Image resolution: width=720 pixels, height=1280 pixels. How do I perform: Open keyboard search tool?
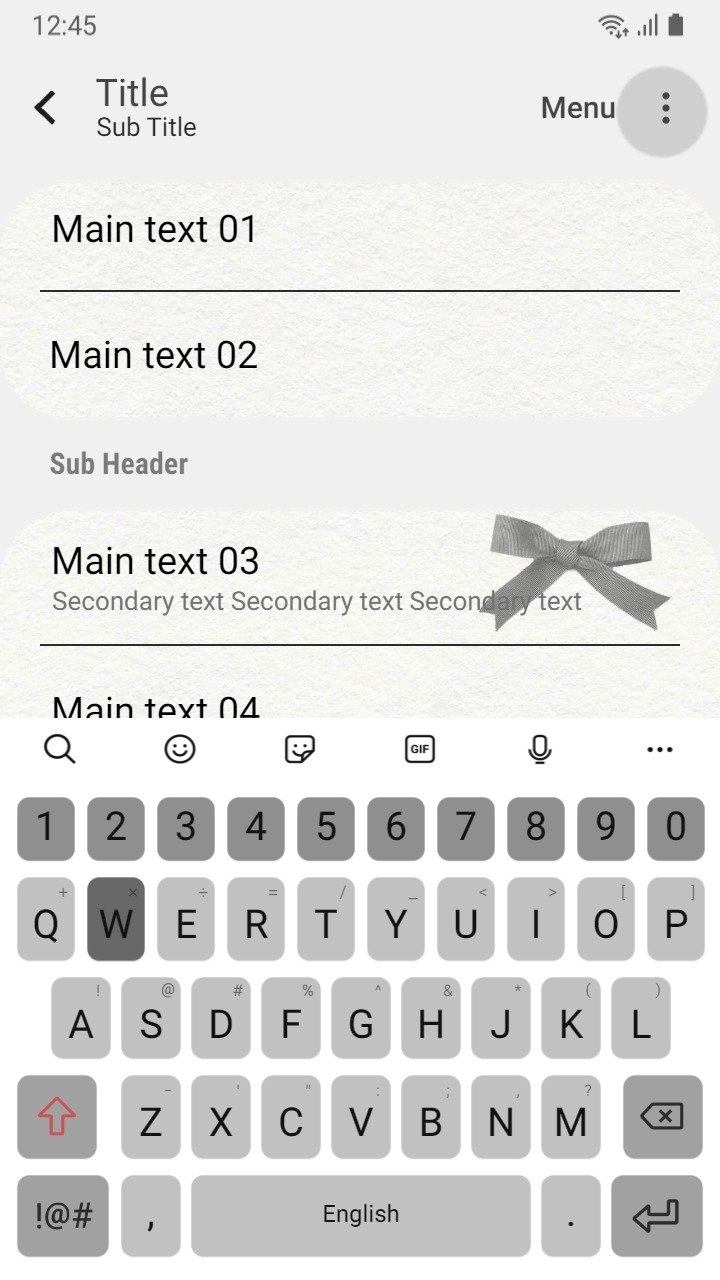click(60, 749)
